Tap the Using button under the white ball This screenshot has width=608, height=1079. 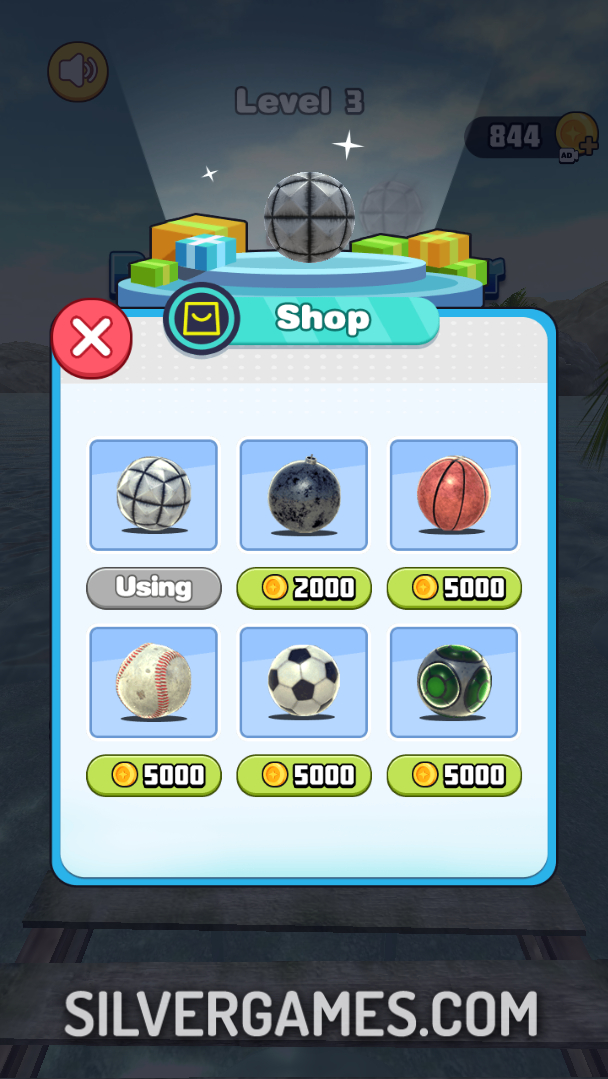[x=153, y=588]
